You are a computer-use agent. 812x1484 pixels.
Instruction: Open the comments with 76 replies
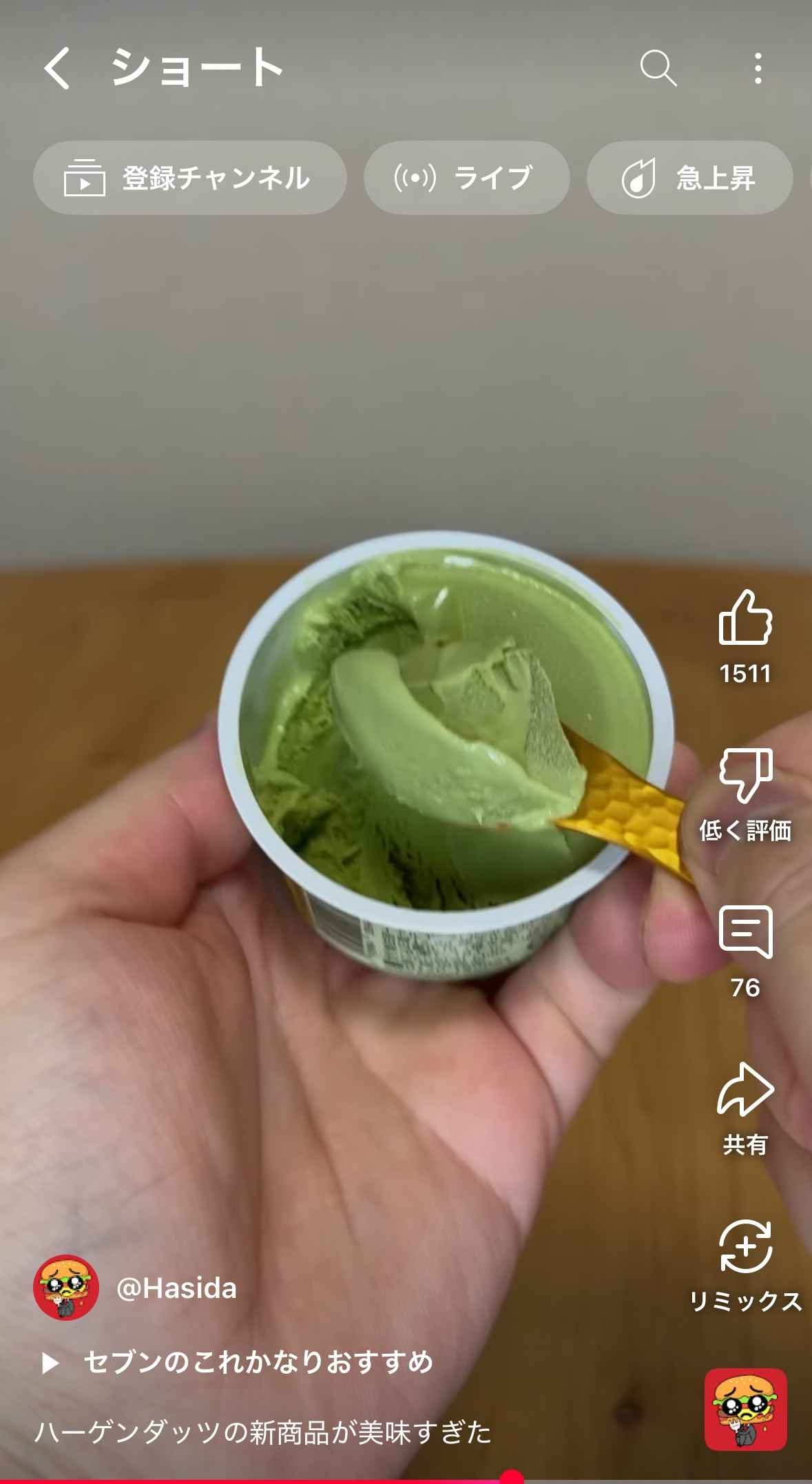745,934
